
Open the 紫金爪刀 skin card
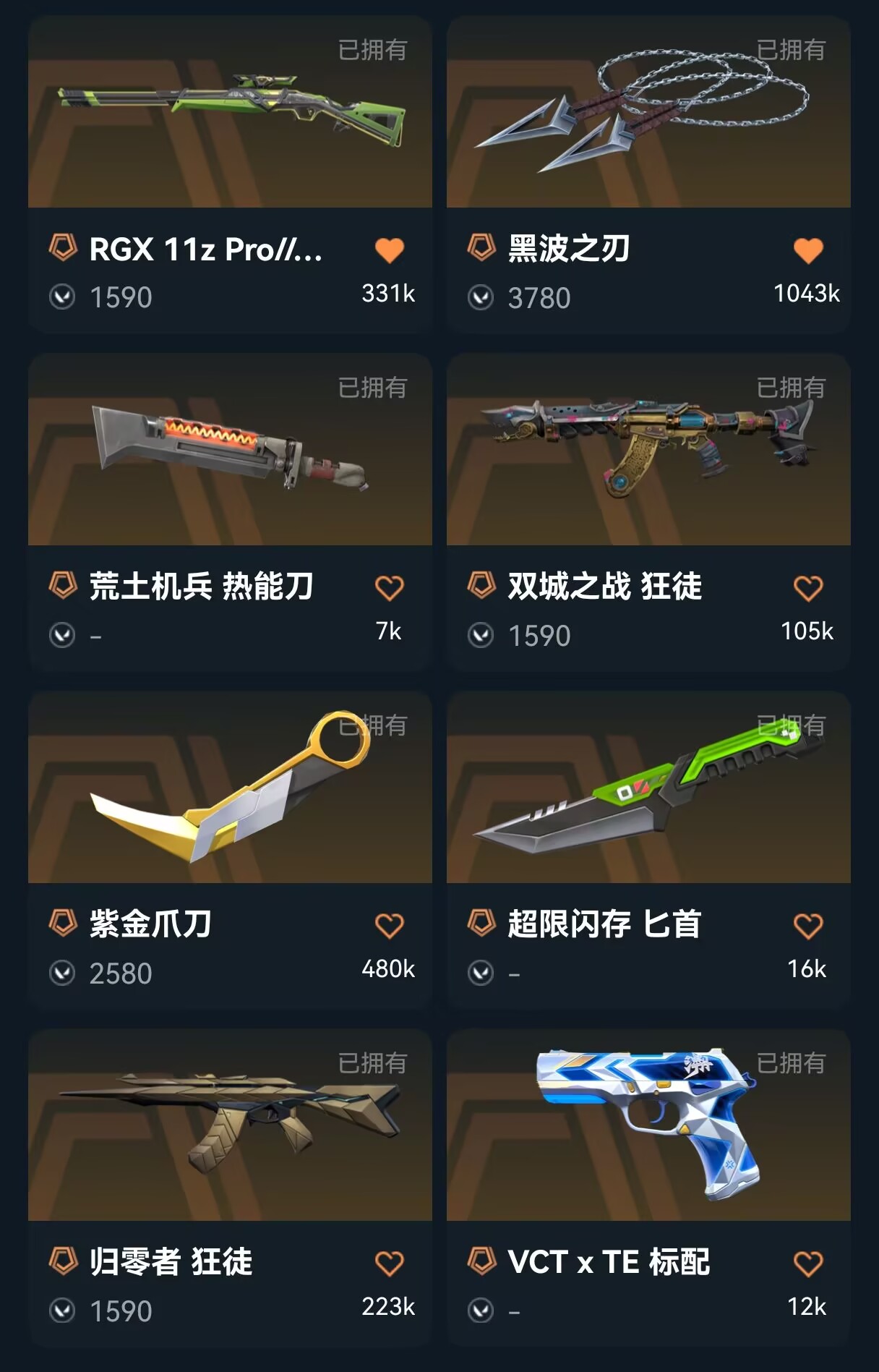click(230, 788)
